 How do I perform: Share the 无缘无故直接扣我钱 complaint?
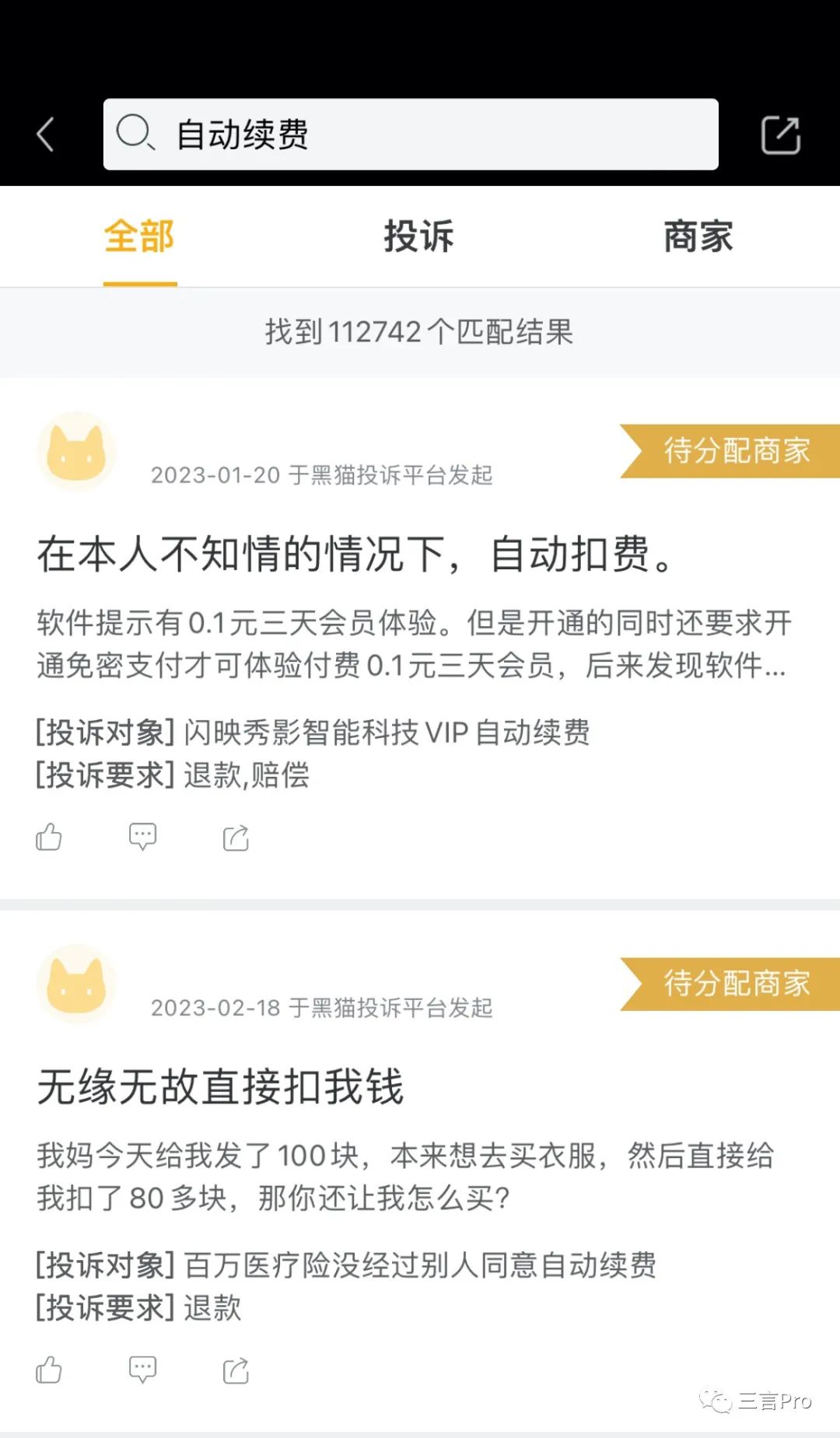[236, 1370]
